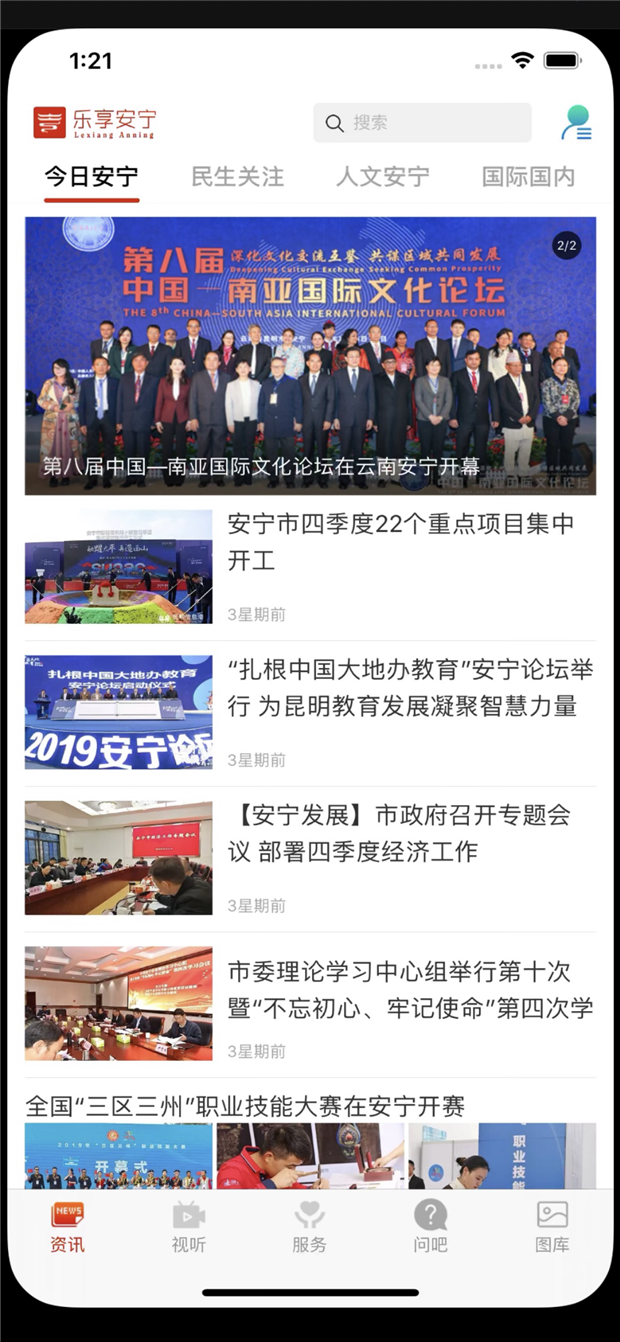Switch to the 民生关注 tab
This screenshot has height=1342, width=620.
(238, 177)
